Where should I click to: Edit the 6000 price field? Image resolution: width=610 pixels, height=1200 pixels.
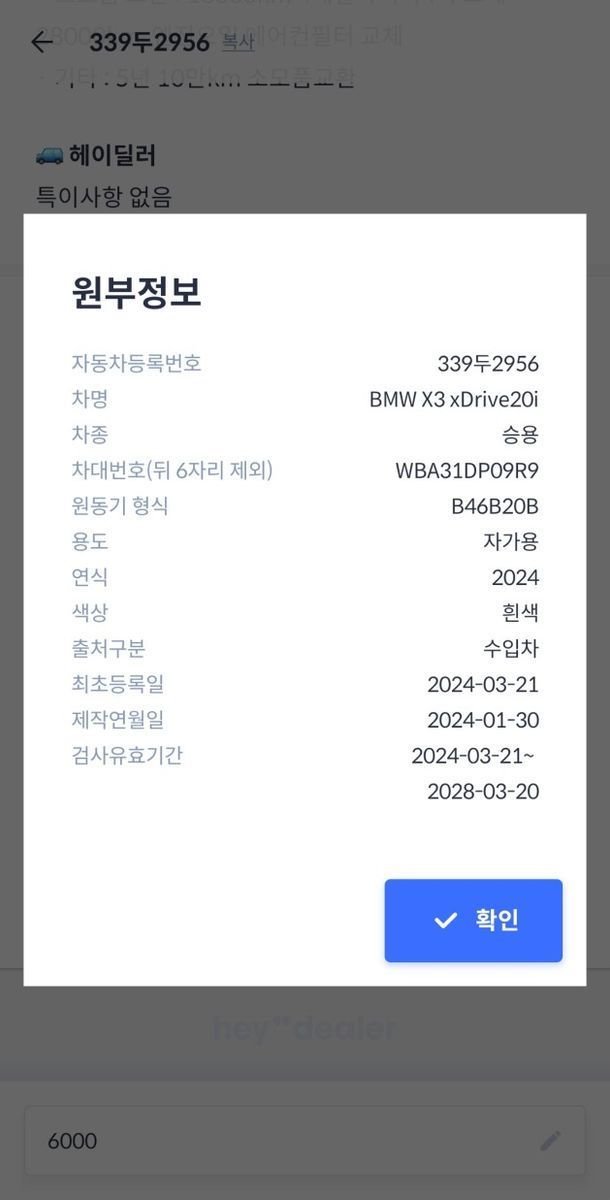pos(549,1140)
